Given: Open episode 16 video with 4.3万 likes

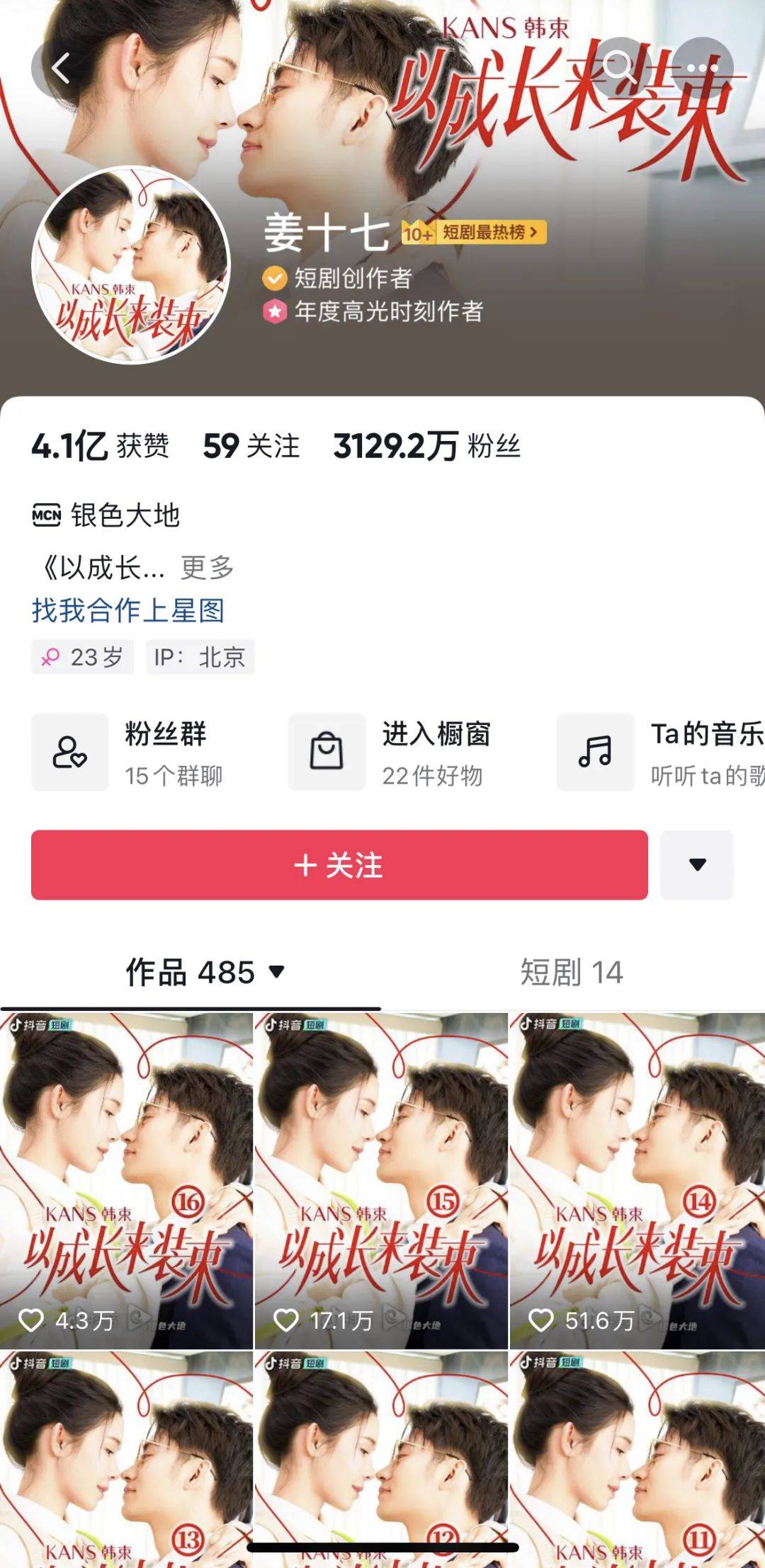Looking at the screenshot, I should (126, 1180).
